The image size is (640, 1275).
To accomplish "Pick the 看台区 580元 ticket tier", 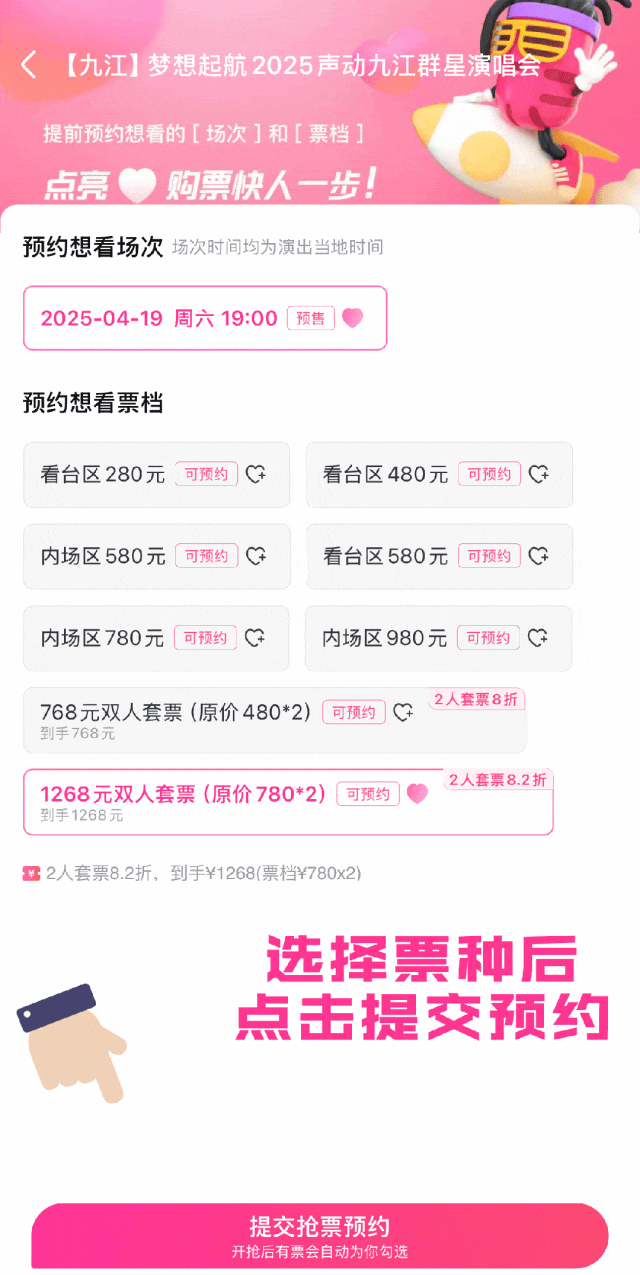I will click(439, 556).
